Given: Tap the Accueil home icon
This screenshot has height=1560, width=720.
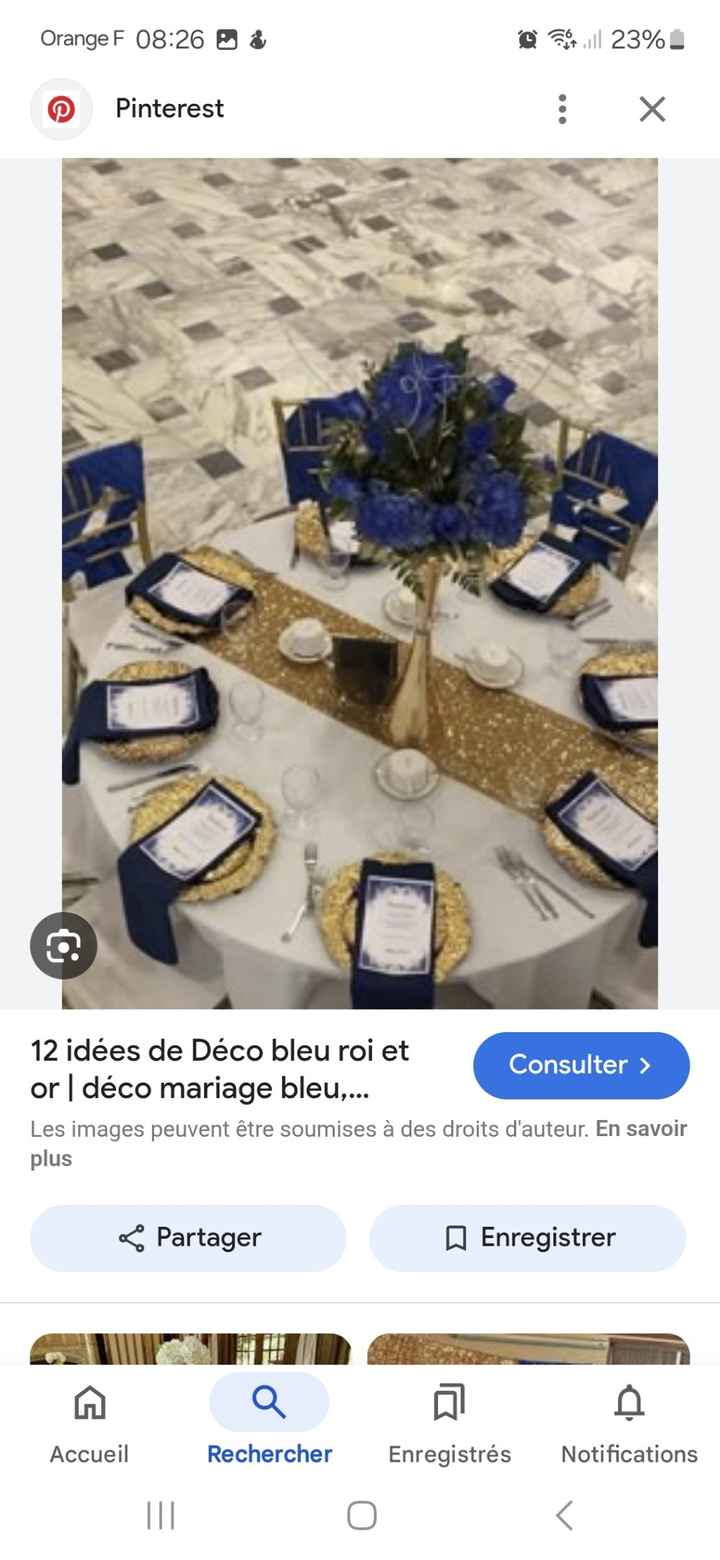Looking at the screenshot, I should pos(88,1403).
